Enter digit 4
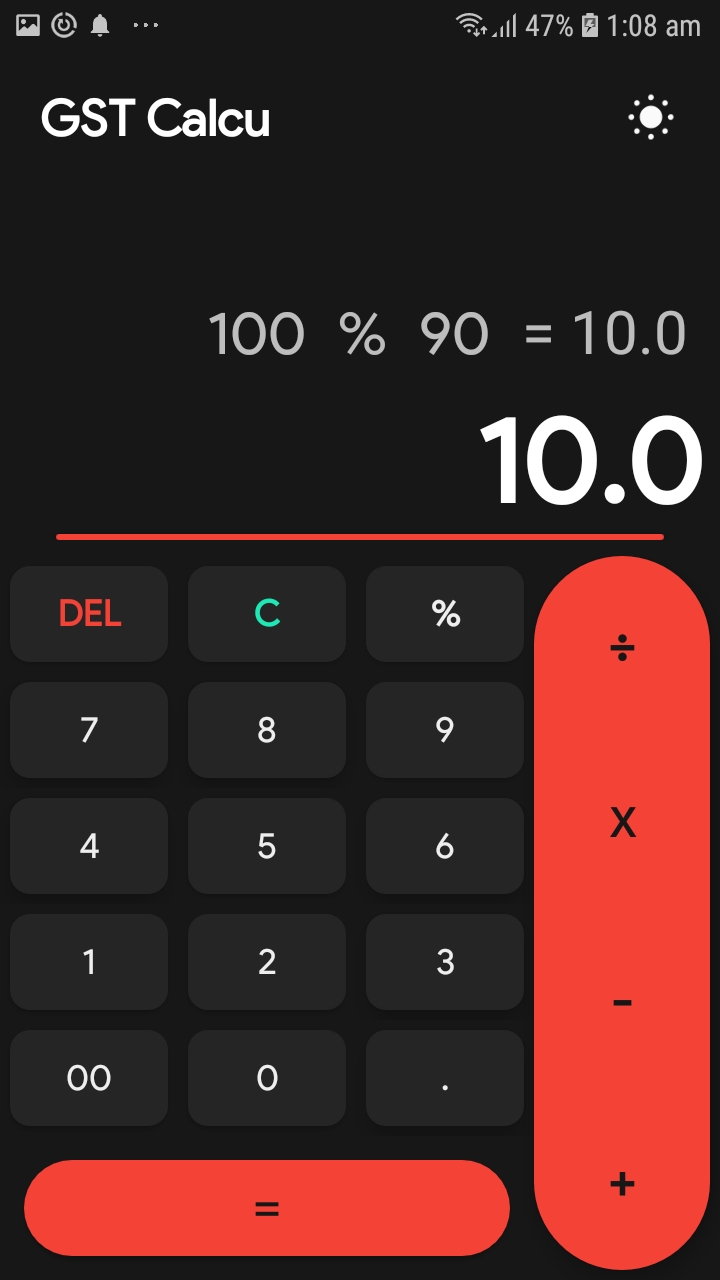720x1280 pixels. [89, 846]
